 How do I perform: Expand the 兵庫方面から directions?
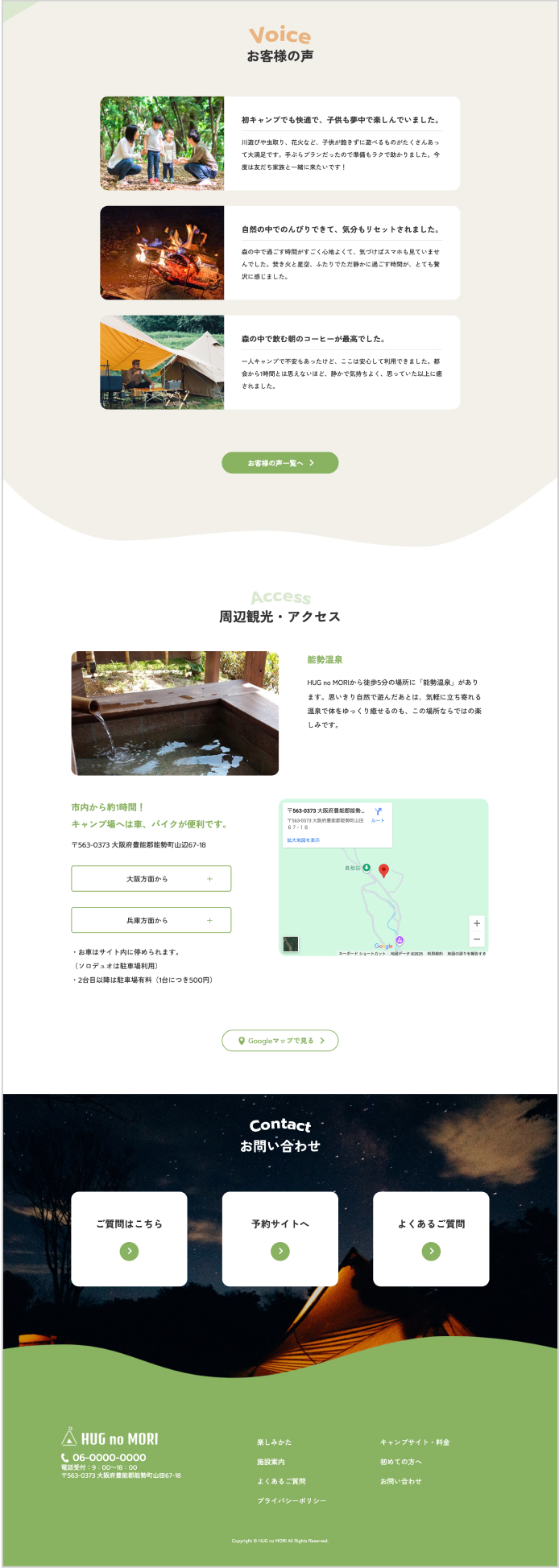pyautogui.click(x=151, y=920)
